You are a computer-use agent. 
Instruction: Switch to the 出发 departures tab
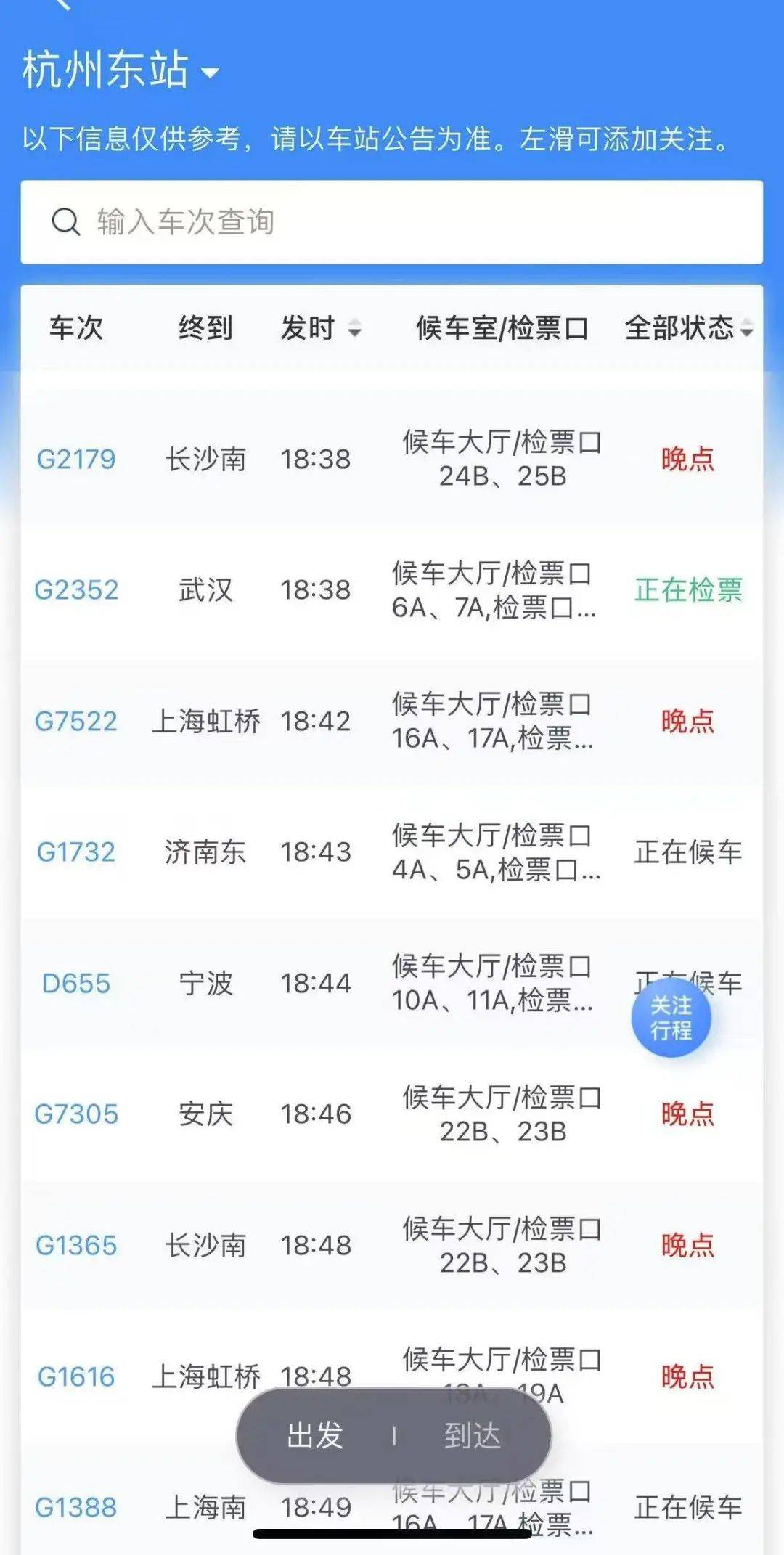click(x=314, y=1434)
